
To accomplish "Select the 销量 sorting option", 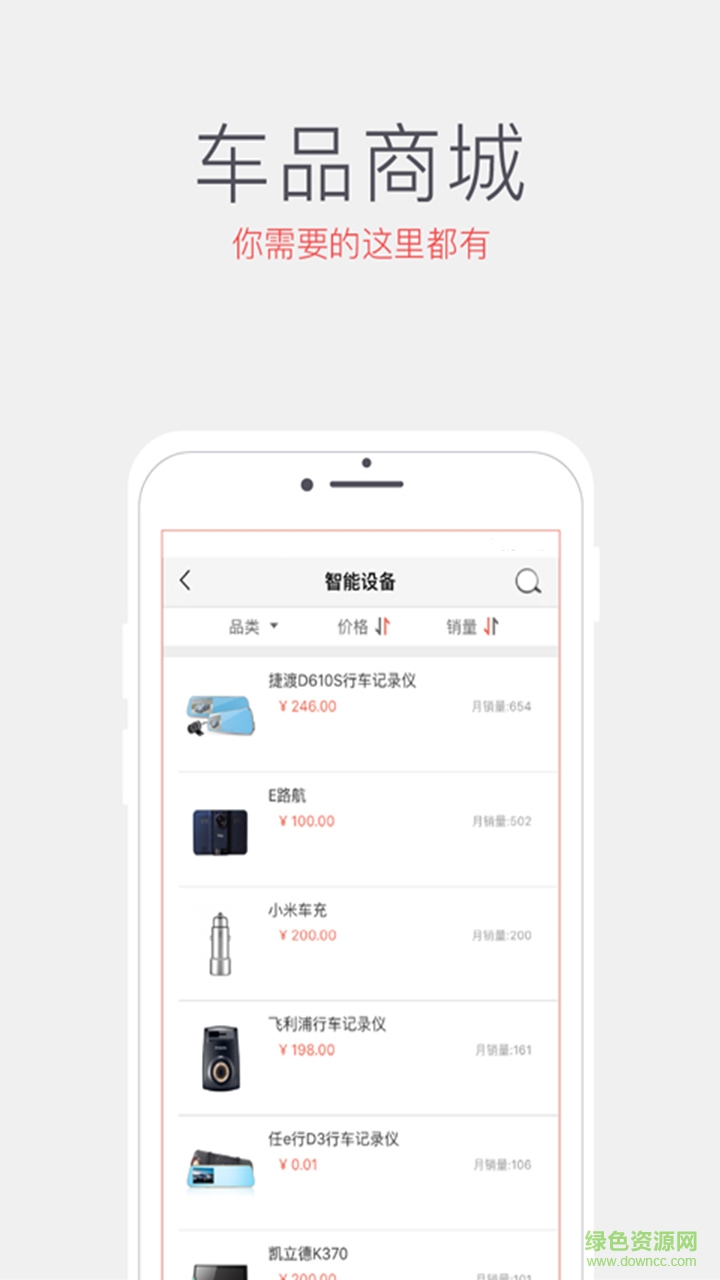I will pyautogui.click(x=462, y=627).
